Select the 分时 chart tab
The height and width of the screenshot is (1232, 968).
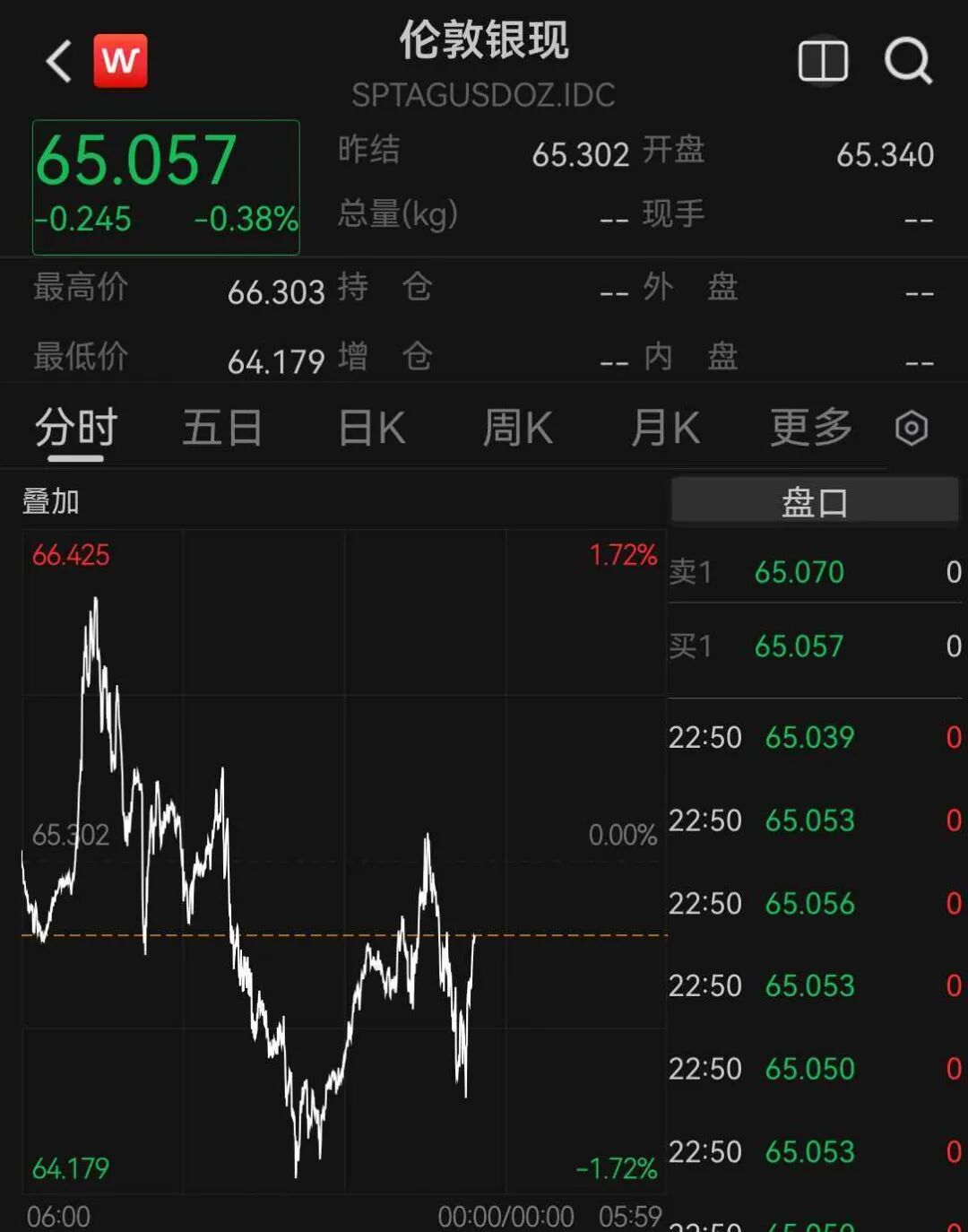[x=76, y=428]
